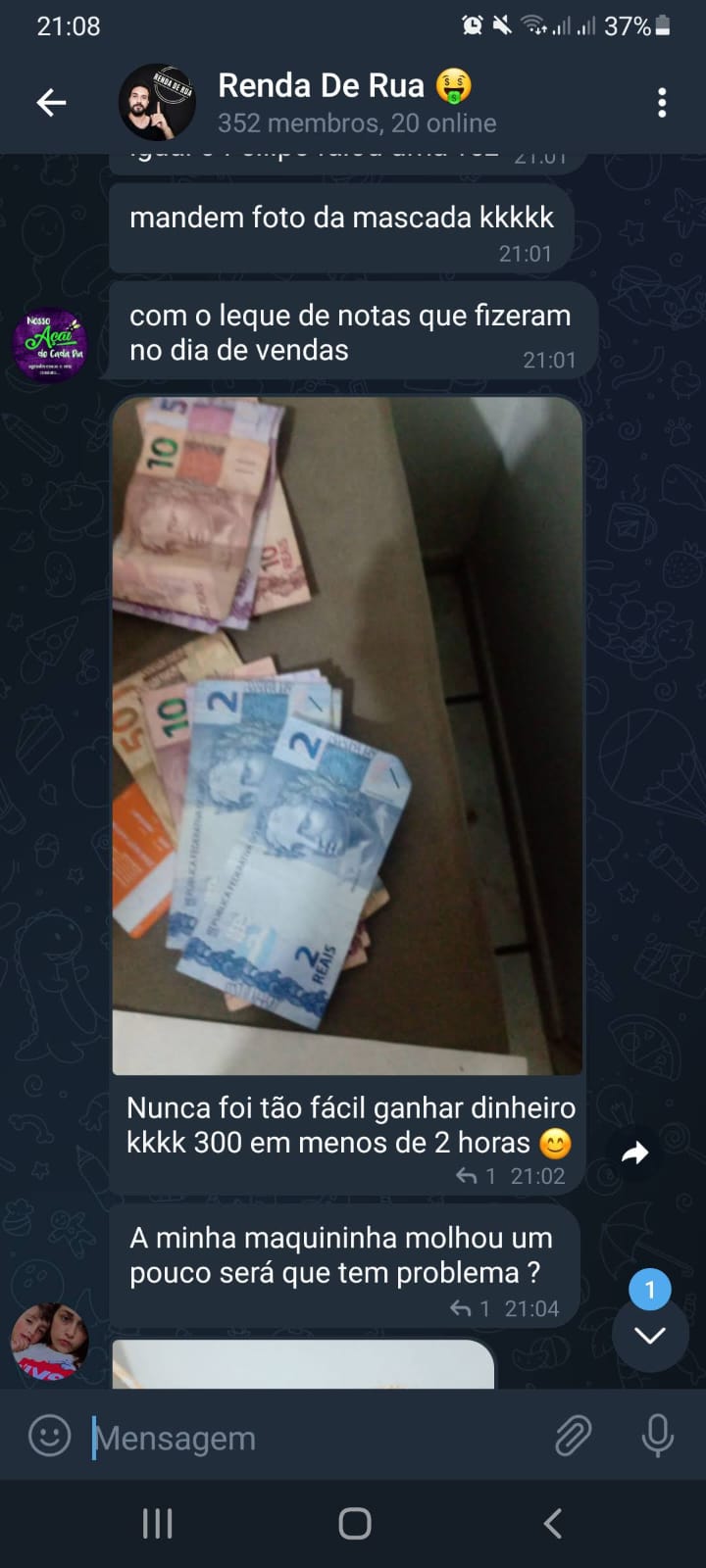Image resolution: width=706 pixels, height=1568 pixels.
Task: Open the Açaí sender's profile avatar
Action: pos(49,343)
